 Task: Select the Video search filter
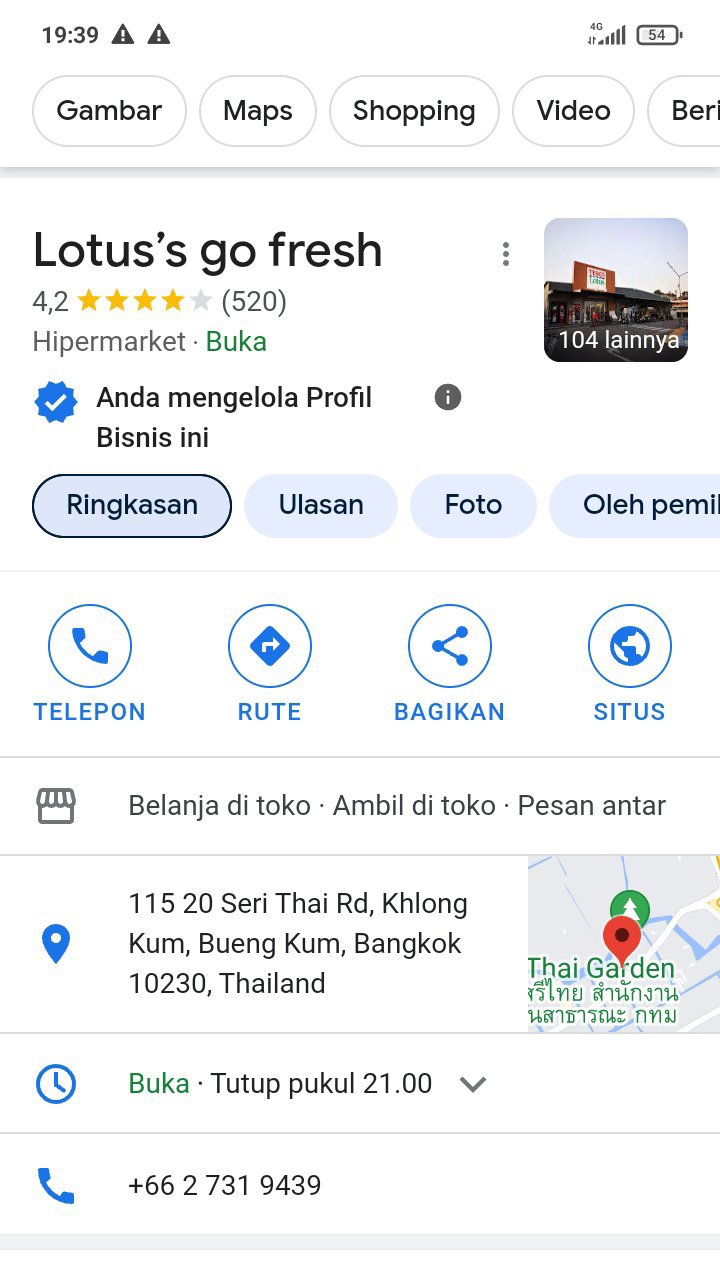tap(573, 111)
